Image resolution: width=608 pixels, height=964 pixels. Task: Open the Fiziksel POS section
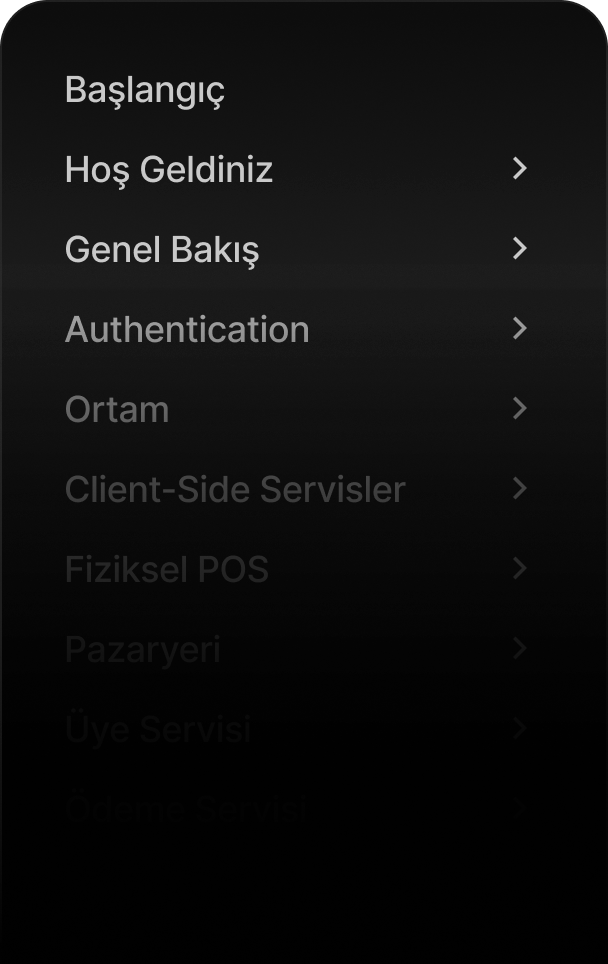(167, 569)
